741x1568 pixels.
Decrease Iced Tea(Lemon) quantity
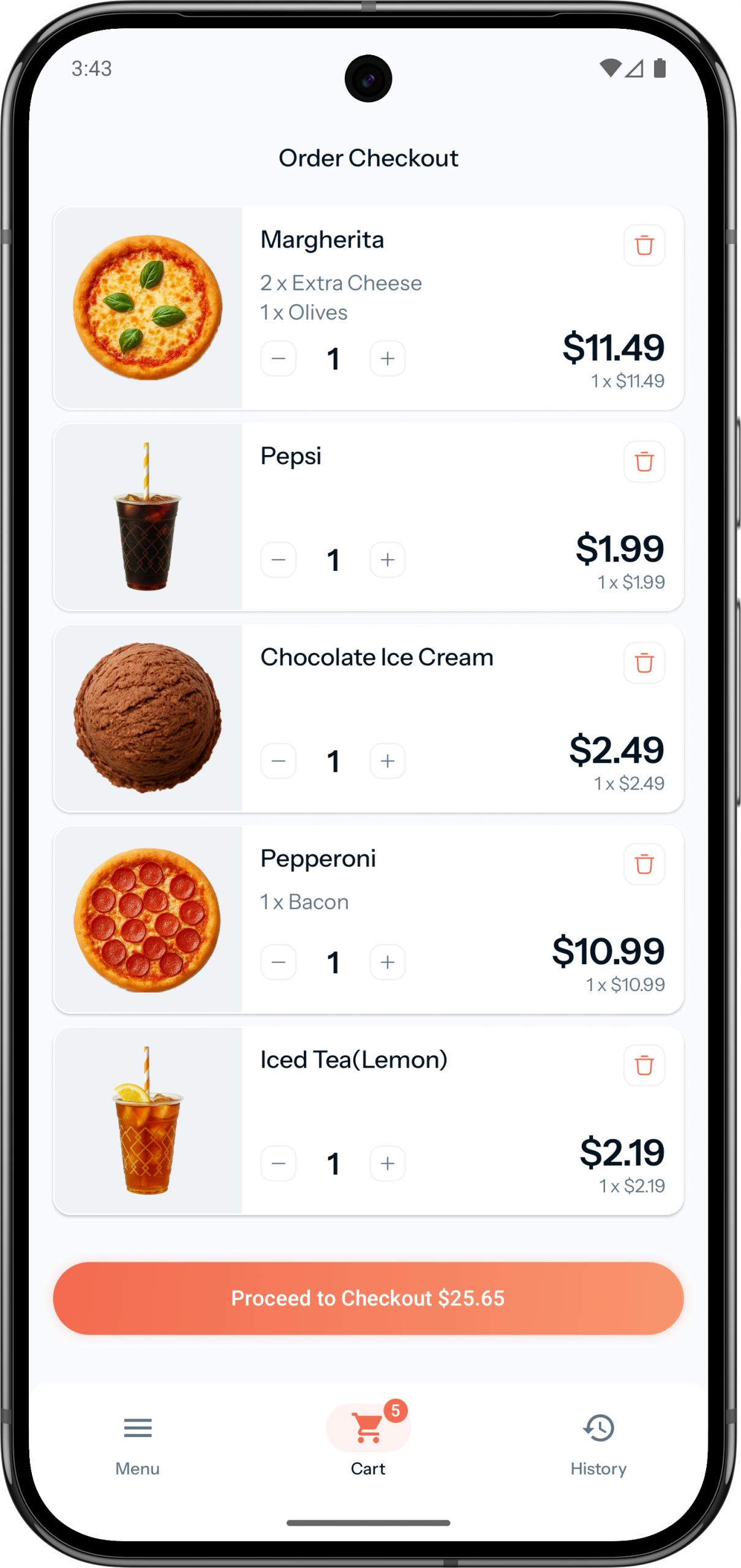(x=279, y=1163)
